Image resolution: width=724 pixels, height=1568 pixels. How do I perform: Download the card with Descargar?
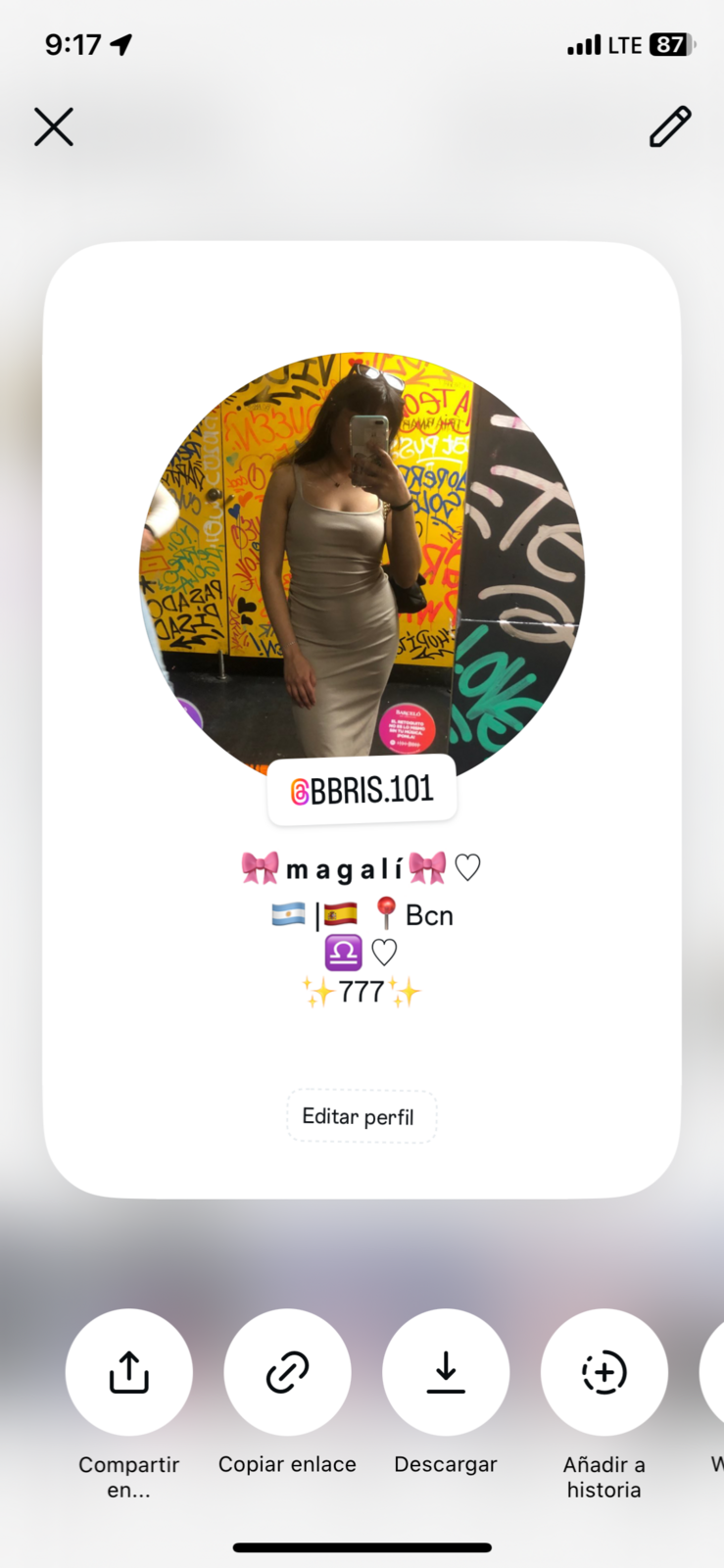tap(446, 1372)
